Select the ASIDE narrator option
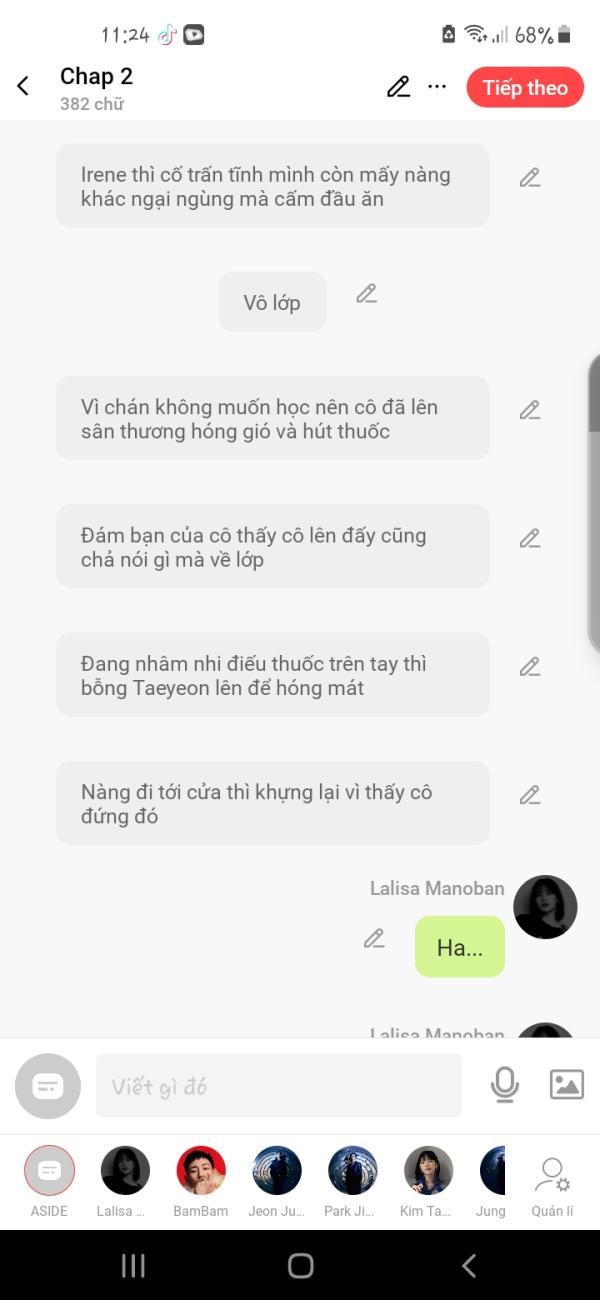The height and width of the screenshot is (1300, 600). 49,1182
